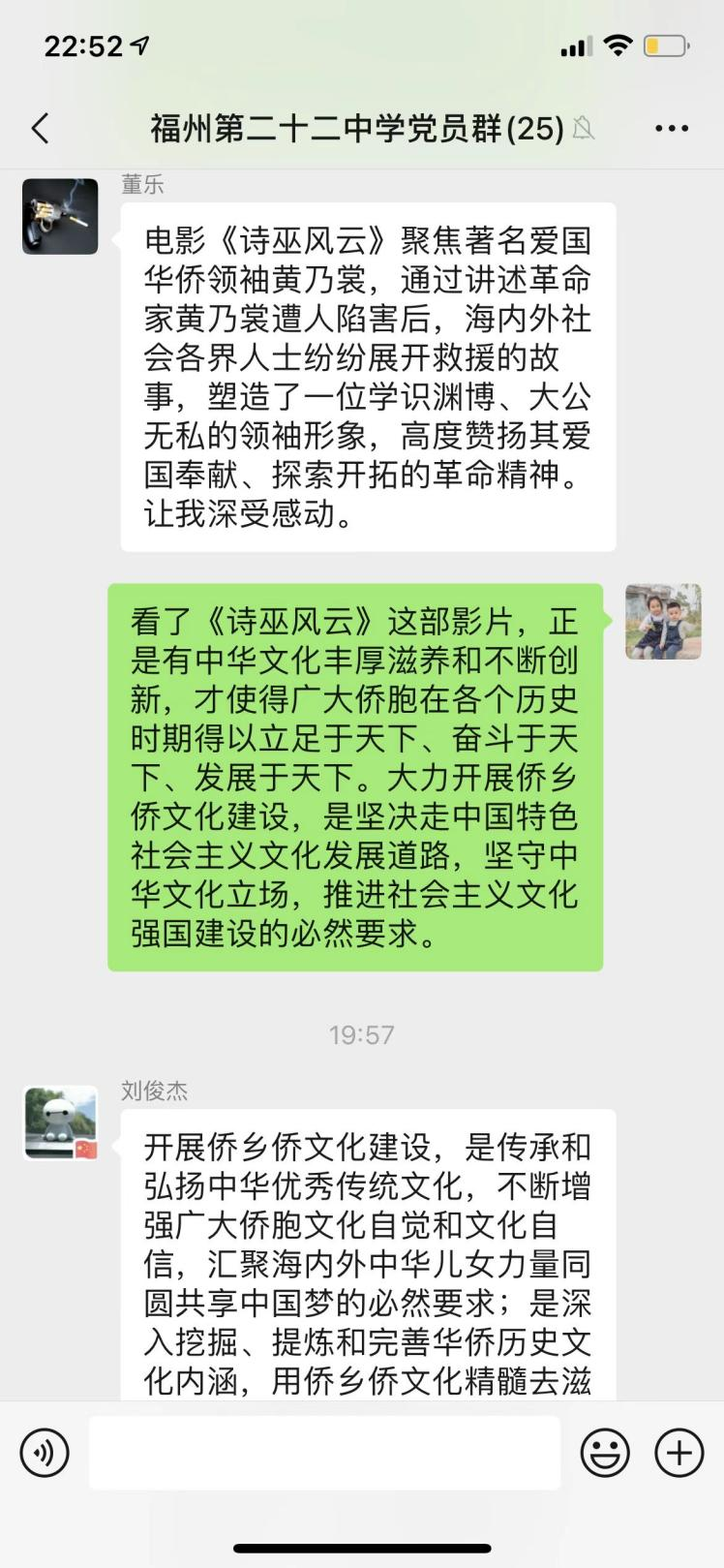This screenshot has height=1568, width=724.
Task: Open the plus attachment menu
Action: [679, 1453]
